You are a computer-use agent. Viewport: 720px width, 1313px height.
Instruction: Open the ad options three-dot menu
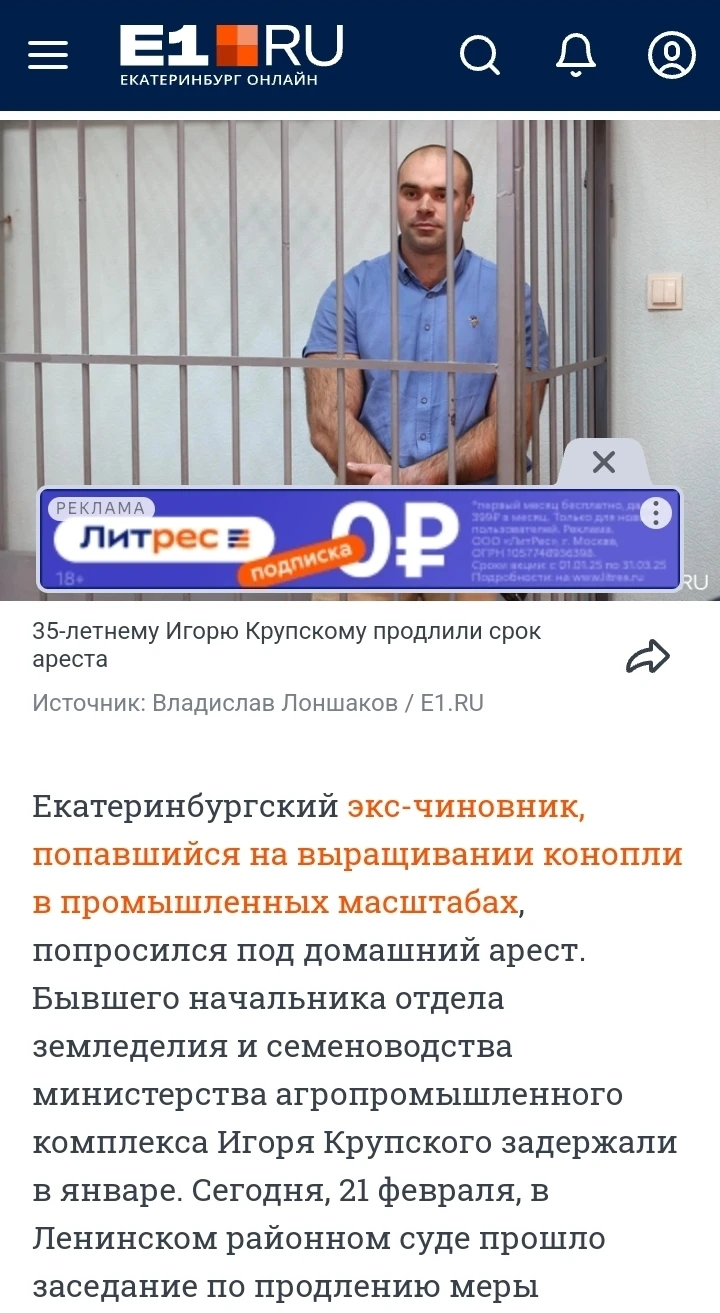pyautogui.click(x=656, y=513)
